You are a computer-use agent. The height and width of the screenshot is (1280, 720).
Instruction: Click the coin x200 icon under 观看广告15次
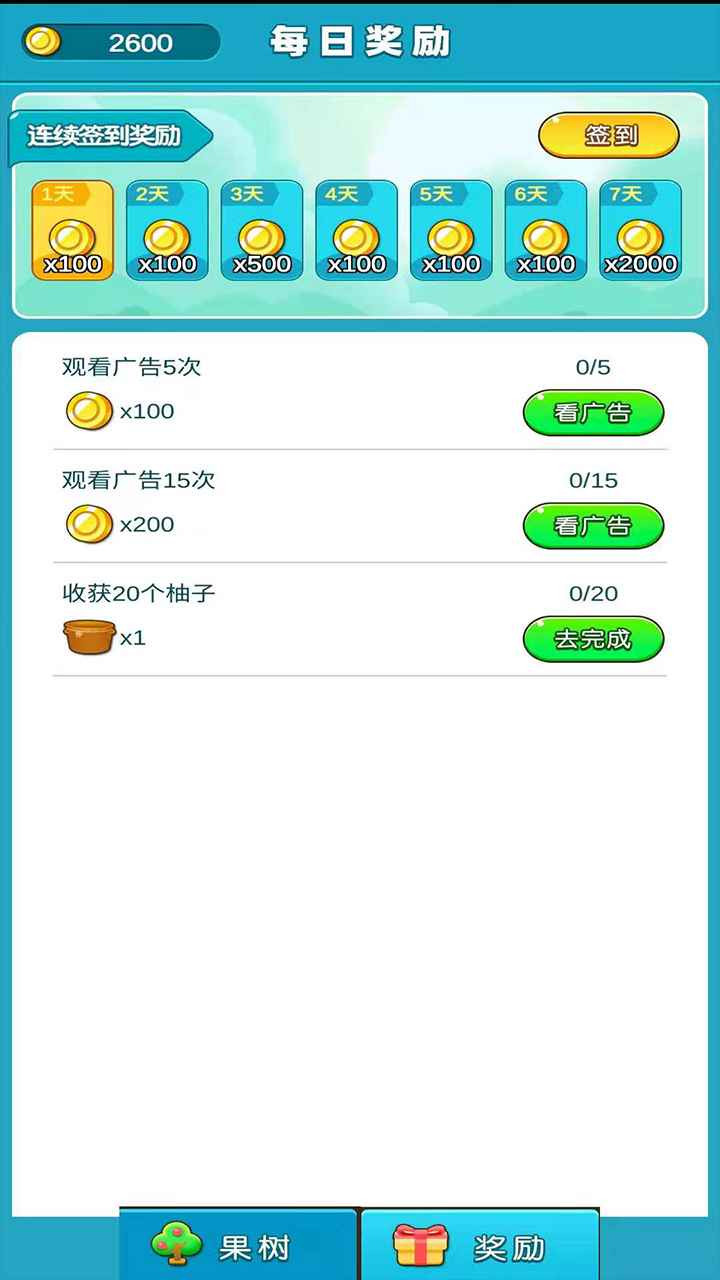(x=88, y=525)
